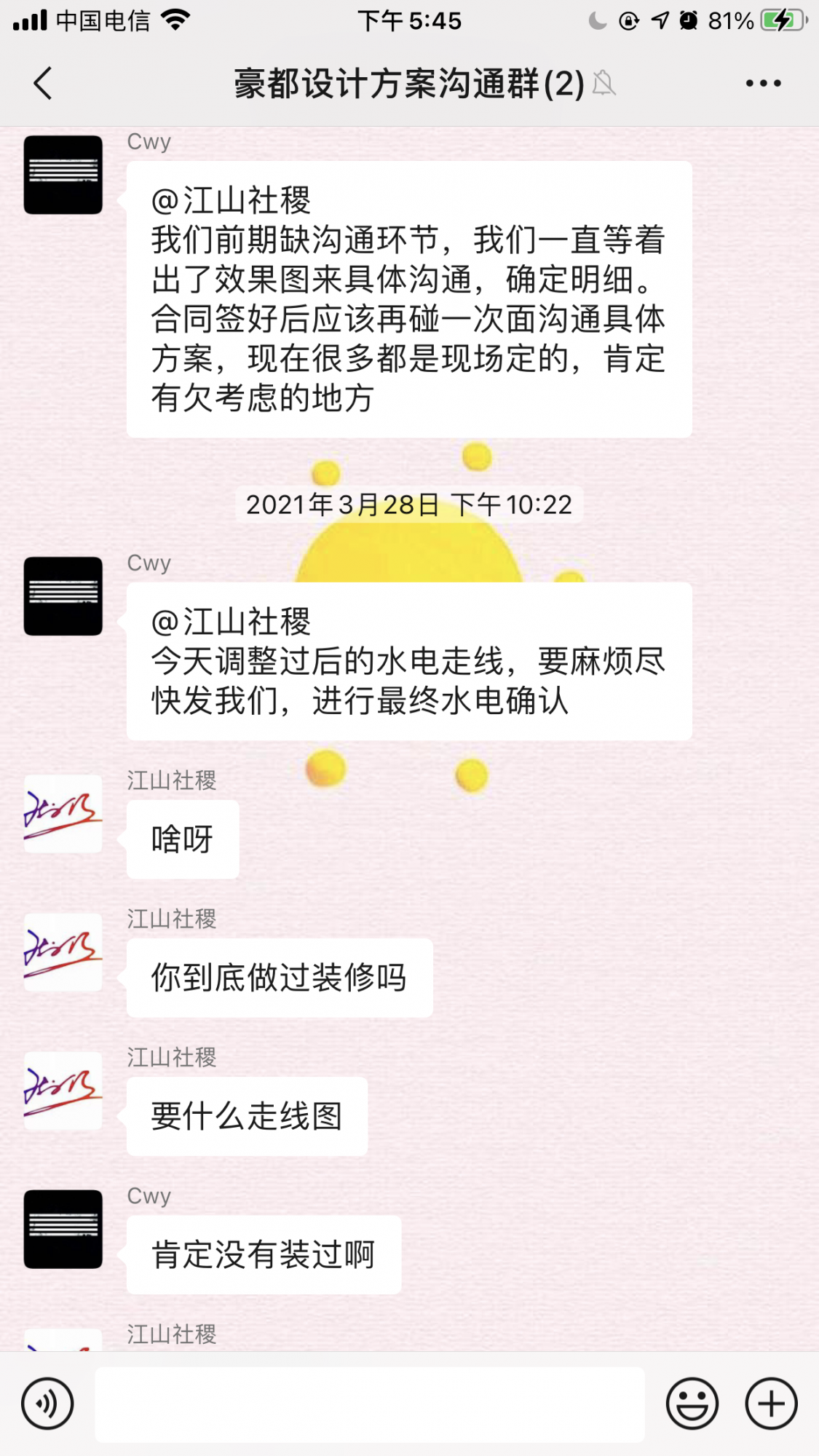Go back to the chat list
Screen dimensions: 819x1456
(44, 83)
